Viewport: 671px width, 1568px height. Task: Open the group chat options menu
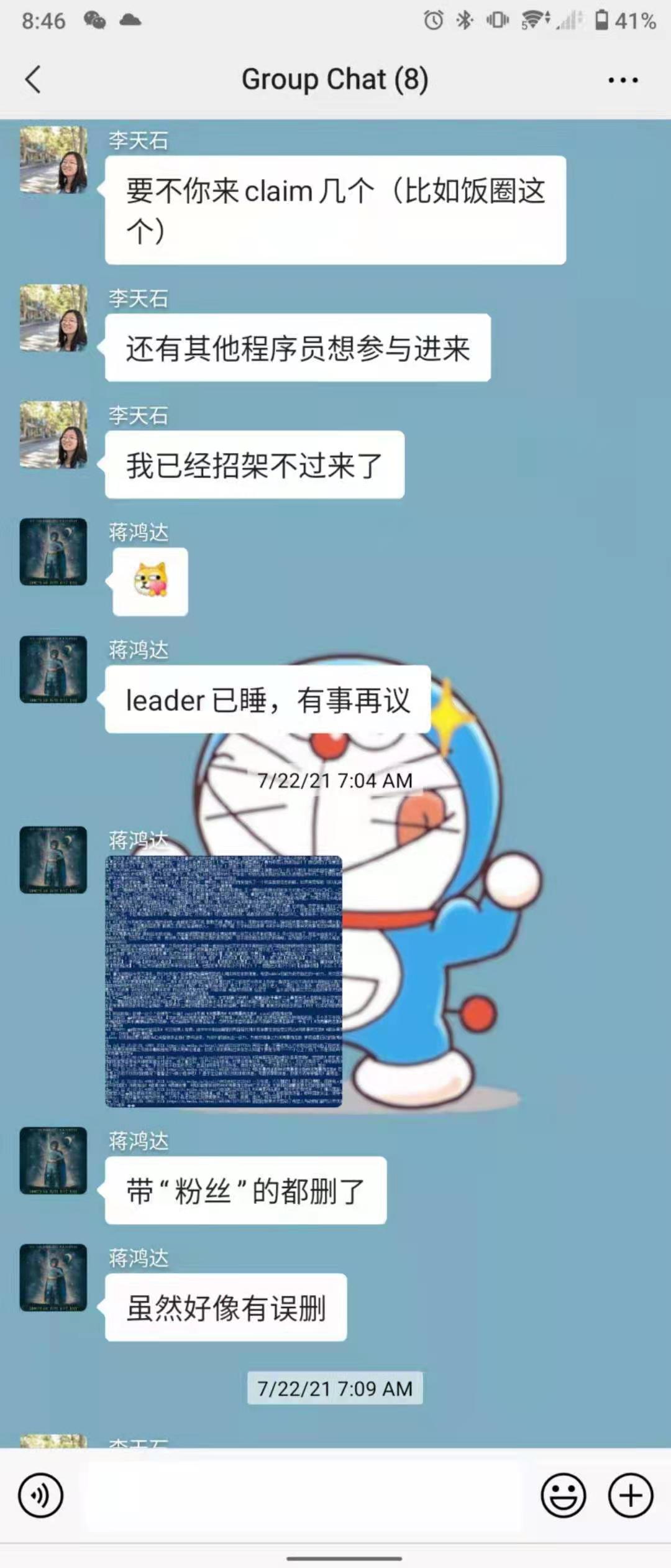pos(623,80)
